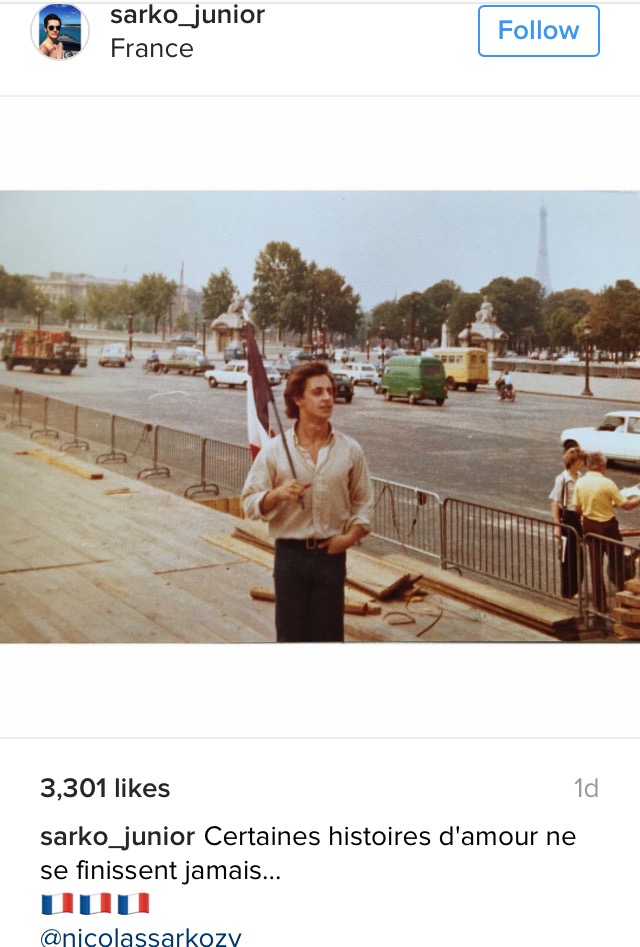Follow the sarko_junior account

coord(538,31)
